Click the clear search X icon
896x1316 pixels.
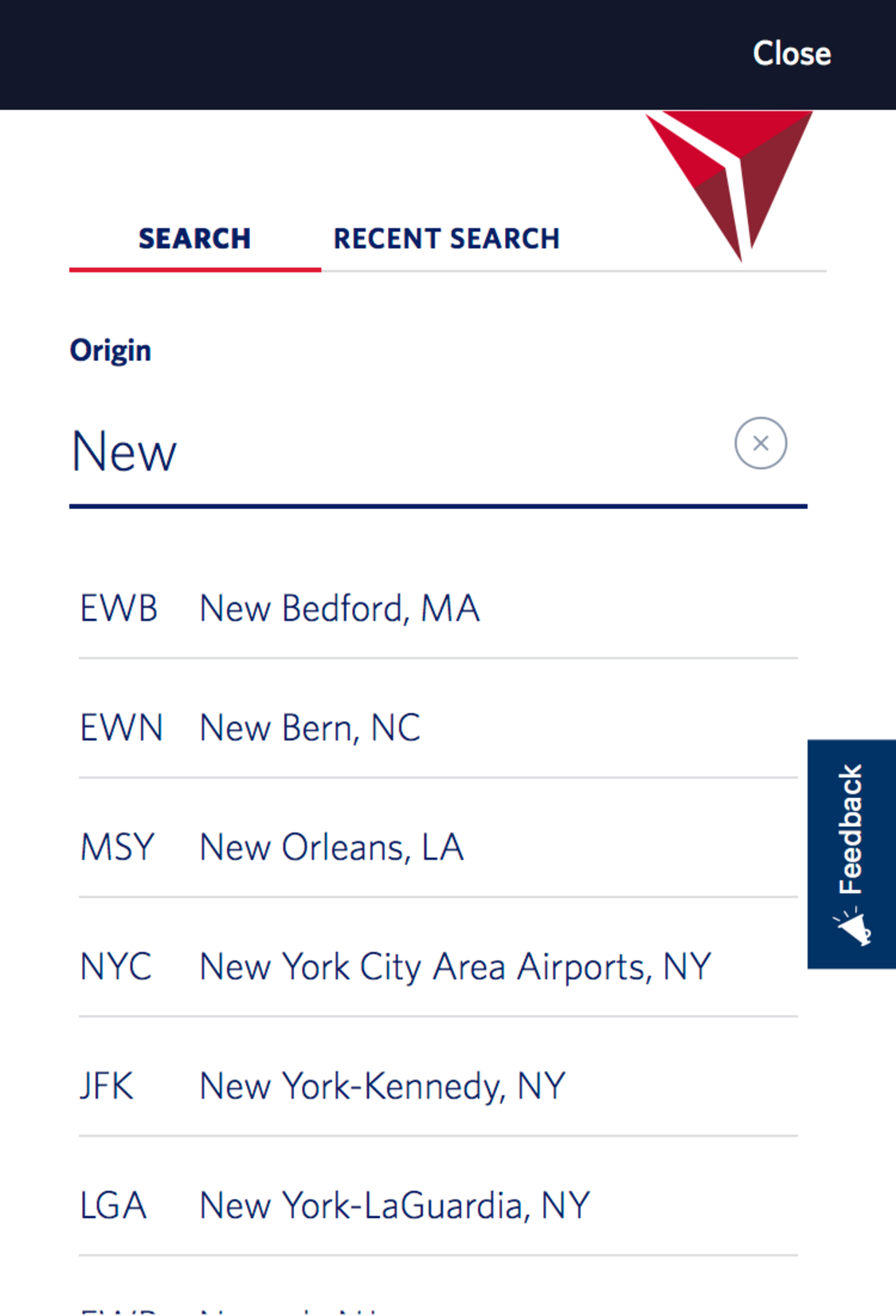761,443
